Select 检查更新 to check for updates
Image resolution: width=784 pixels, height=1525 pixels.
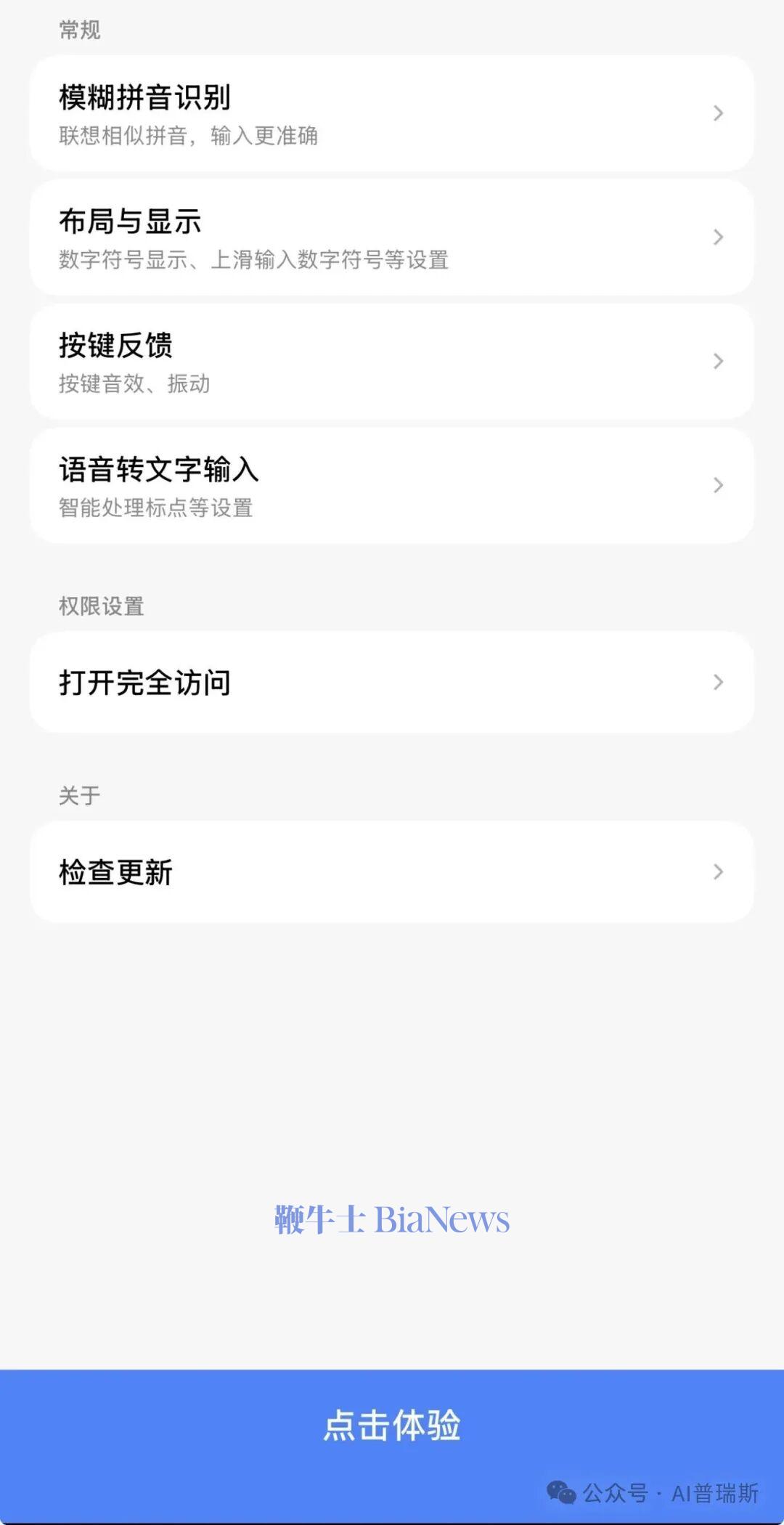(x=392, y=872)
